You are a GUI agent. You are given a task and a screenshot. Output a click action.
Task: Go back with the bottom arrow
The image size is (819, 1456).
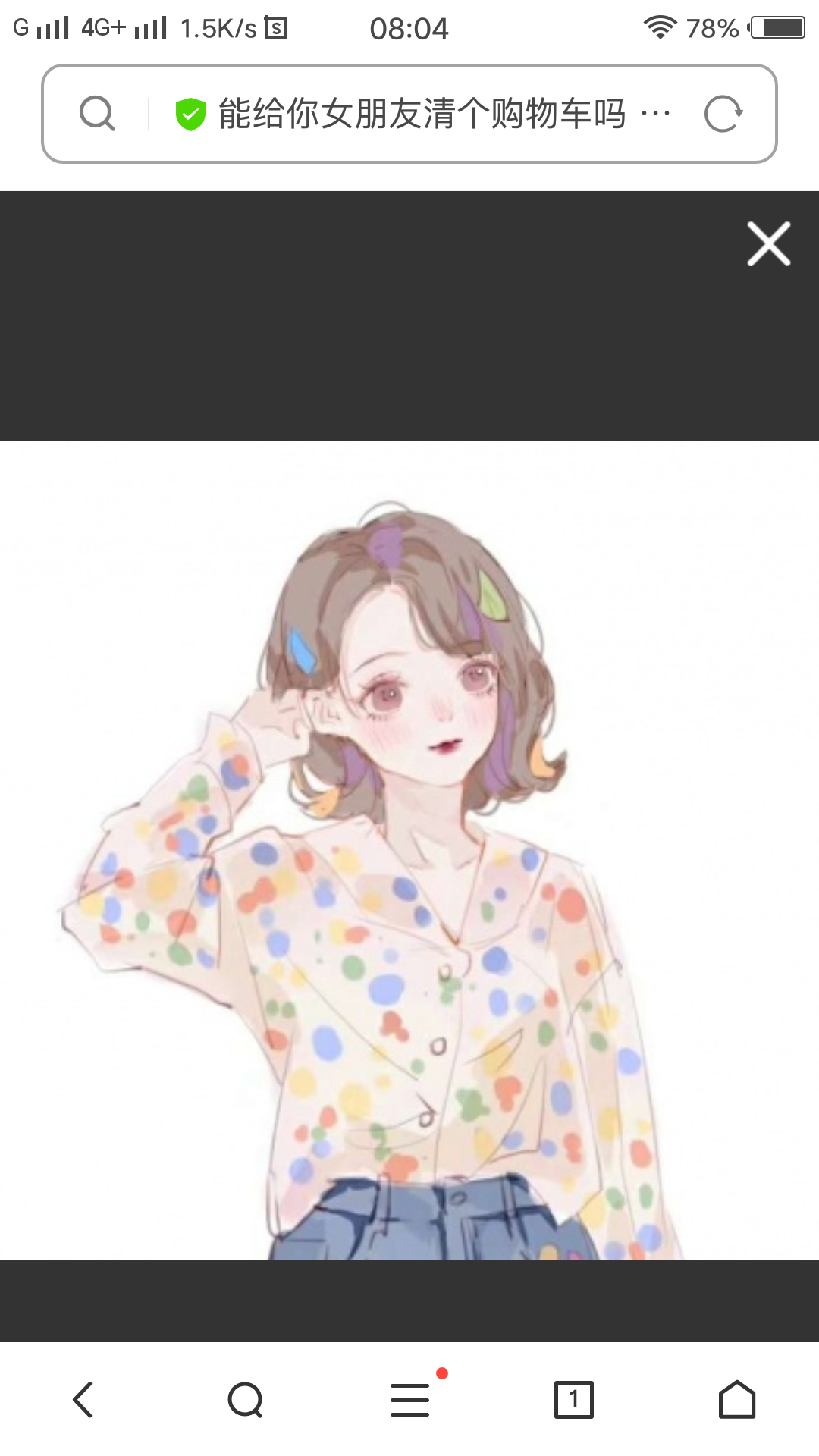point(83,1399)
